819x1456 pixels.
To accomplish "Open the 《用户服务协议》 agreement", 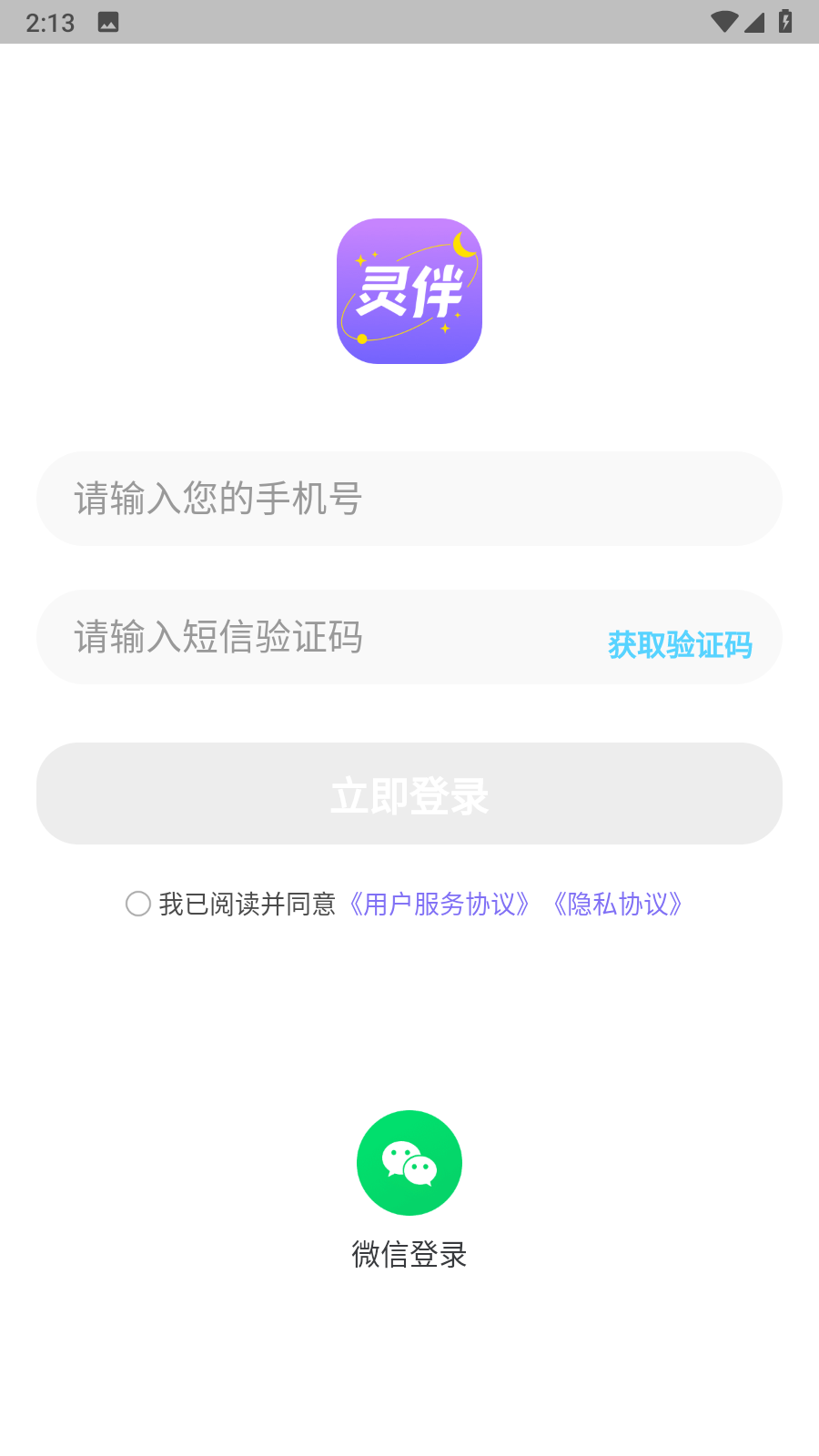I will (x=440, y=904).
